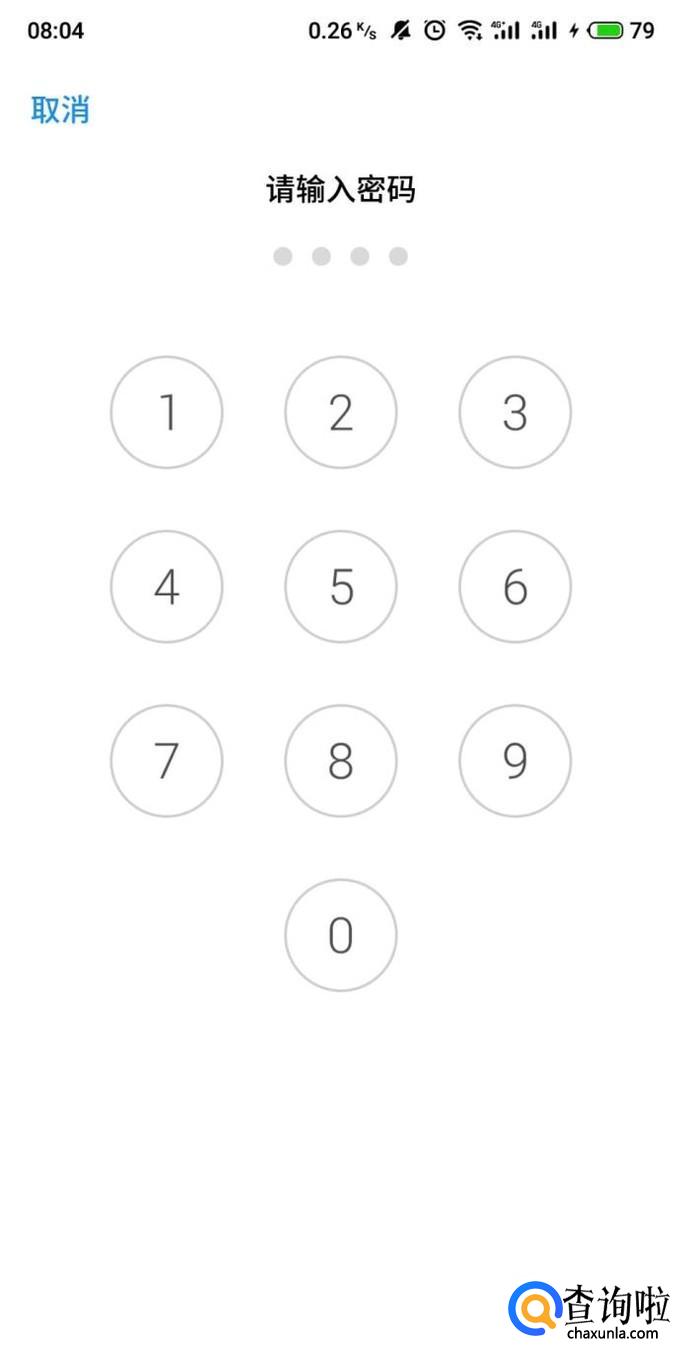
Task: Tap the number 0 key
Action: tap(341, 935)
